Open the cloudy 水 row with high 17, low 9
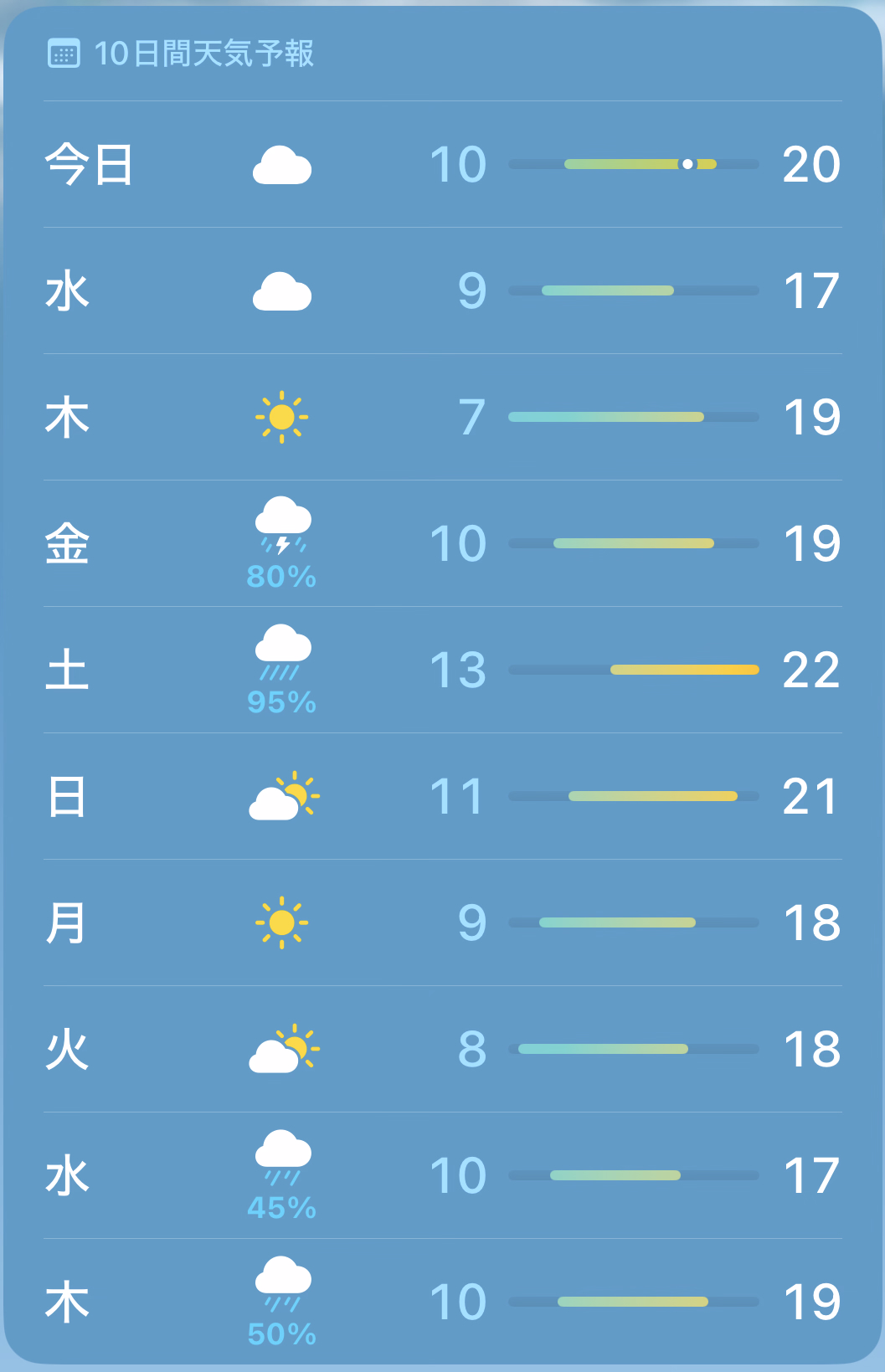This screenshot has height=1372, width=885. click(442, 290)
